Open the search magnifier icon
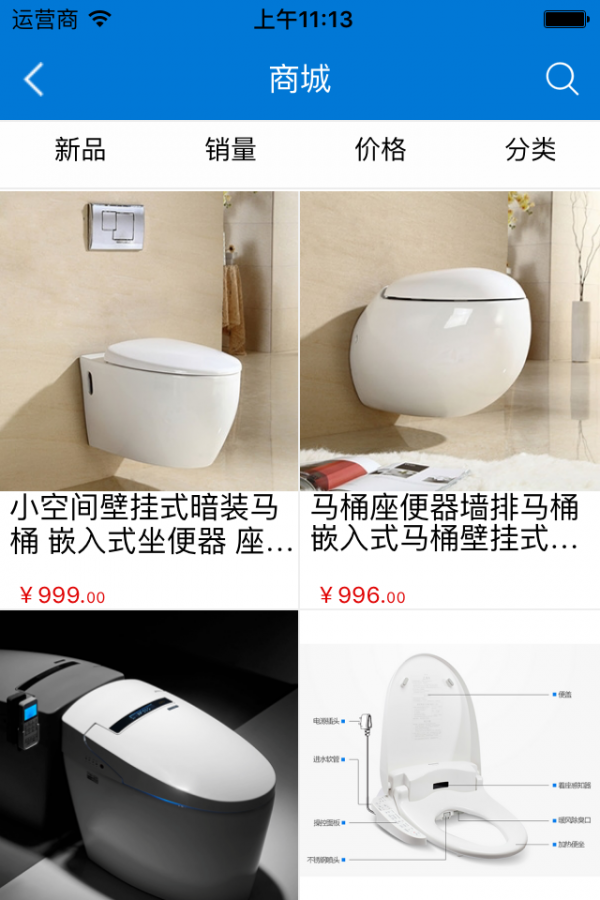 pos(562,79)
